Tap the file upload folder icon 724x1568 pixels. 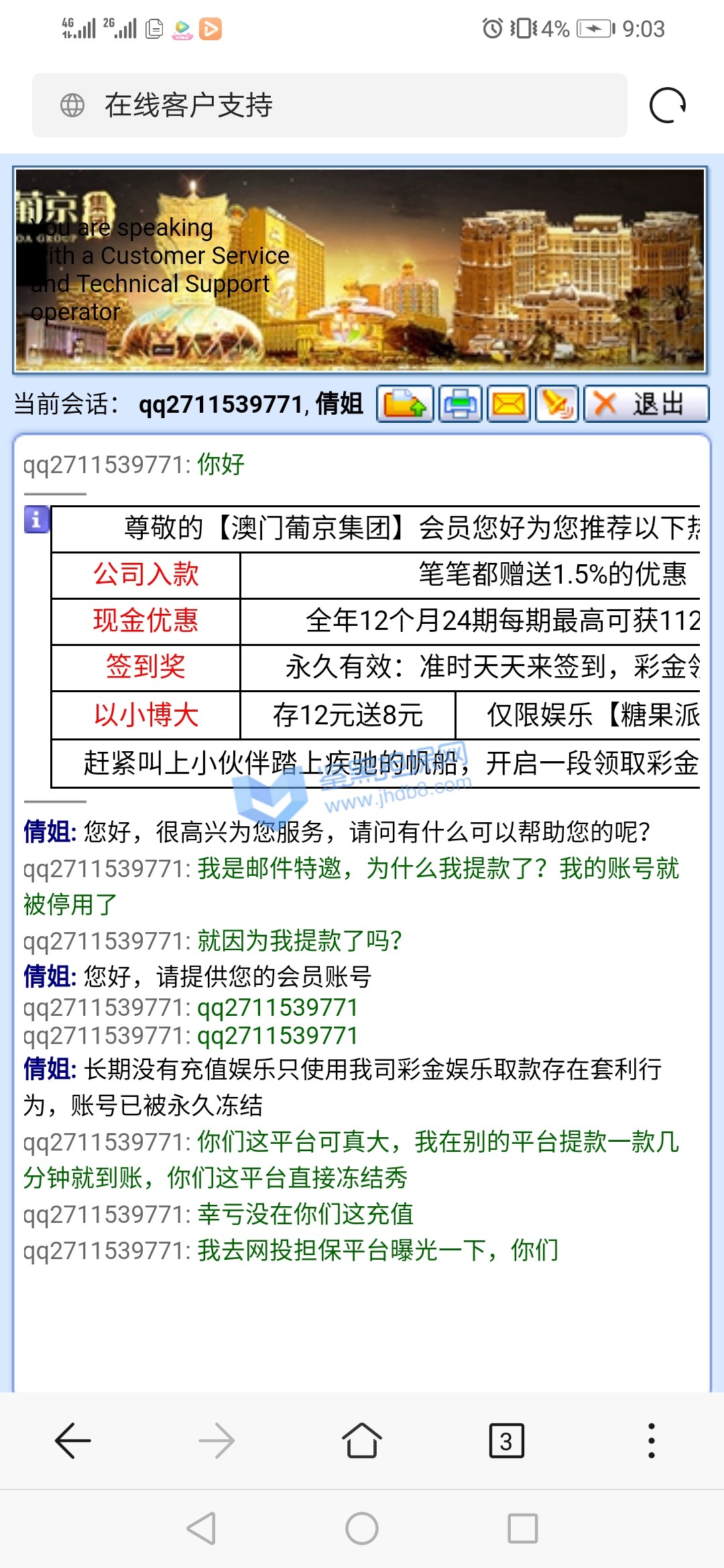(x=405, y=404)
